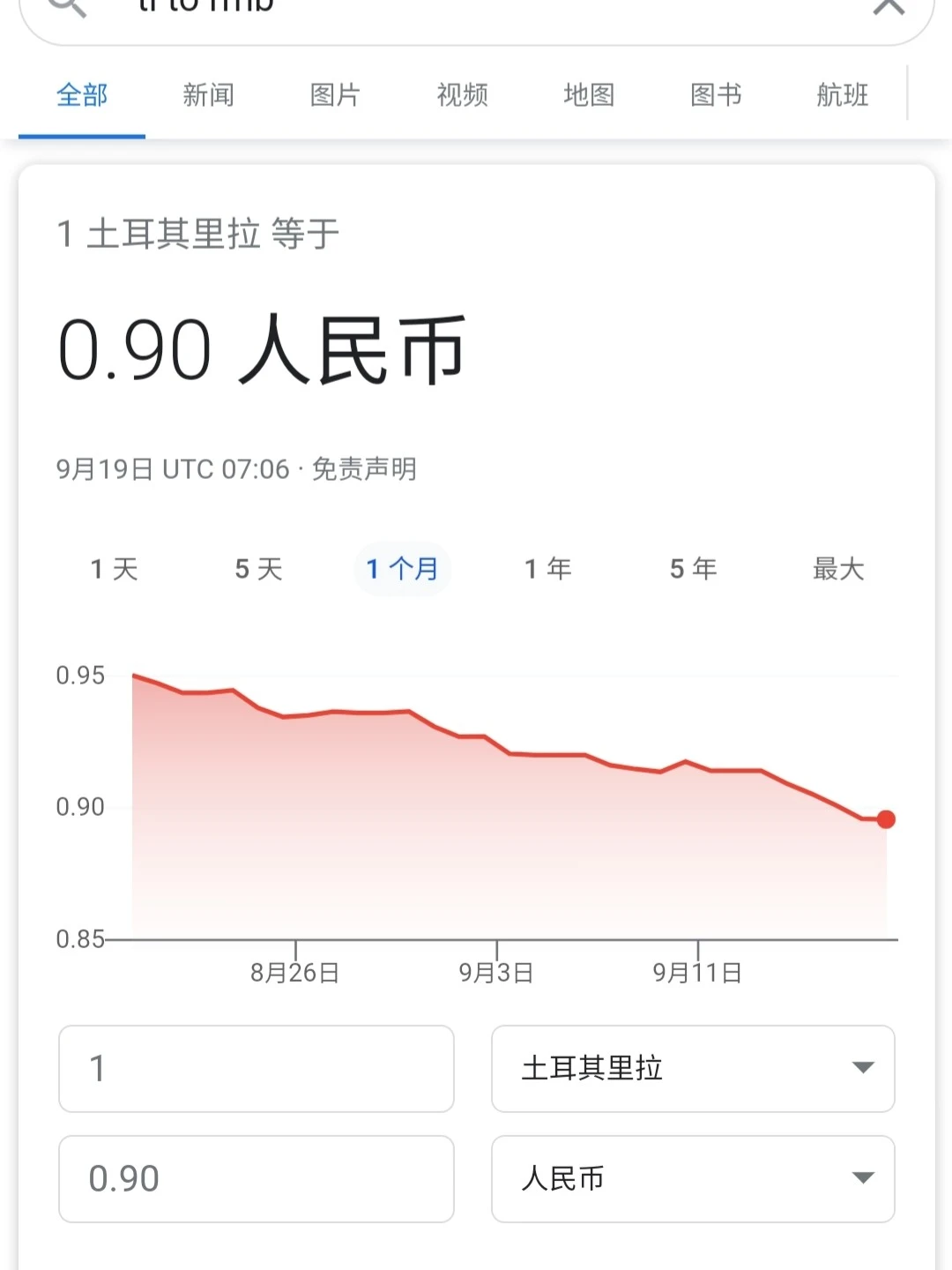The image size is (952, 1270).
Task: Open the 免责声明 disclaimer link
Action: coord(363,470)
